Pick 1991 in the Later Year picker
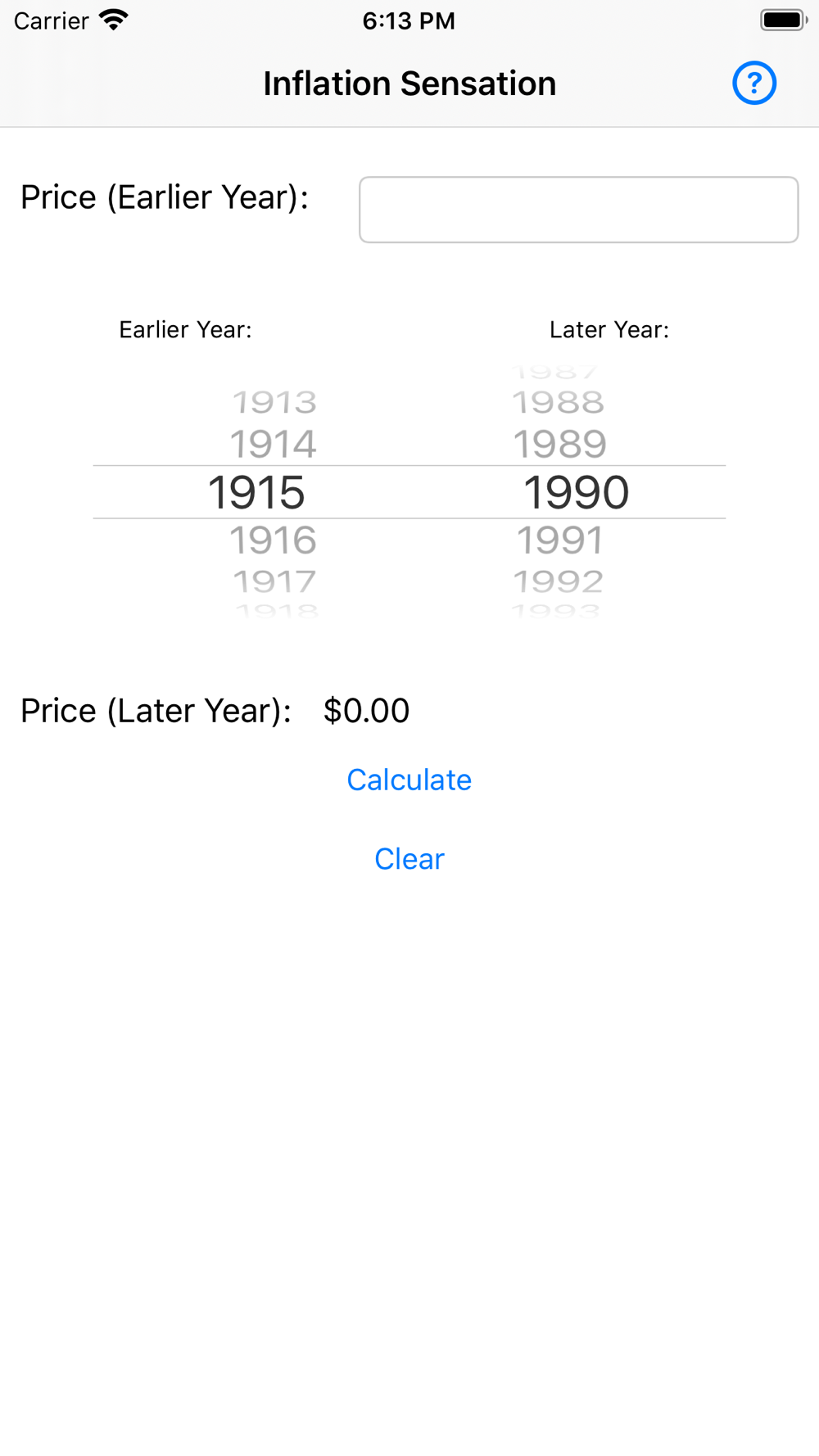This screenshot has height=1456, width=819. click(559, 540)
